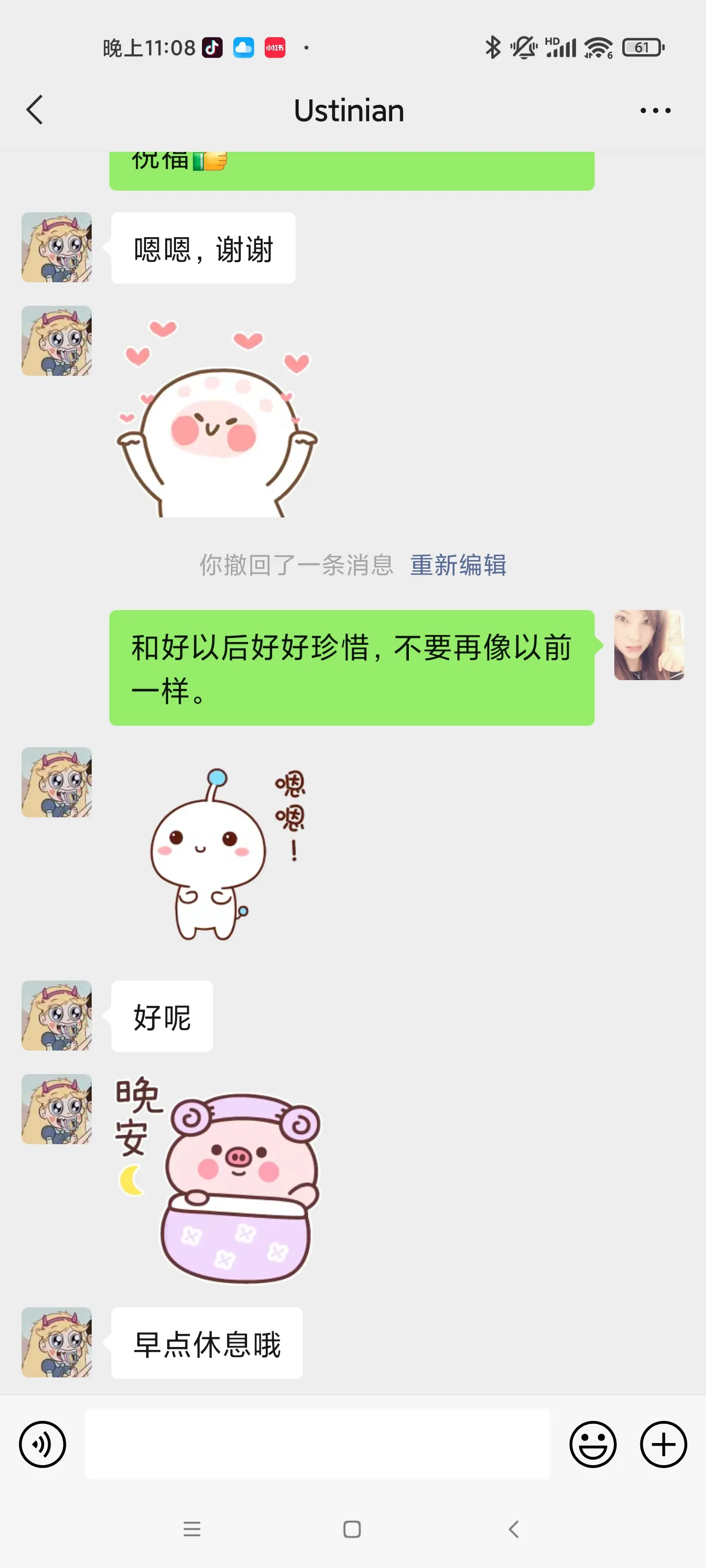The width and height of the screenshot is (706, 1568).
Task: Open my own avatar beside green message
Action: pyautogui.click(x=649, y=645)
